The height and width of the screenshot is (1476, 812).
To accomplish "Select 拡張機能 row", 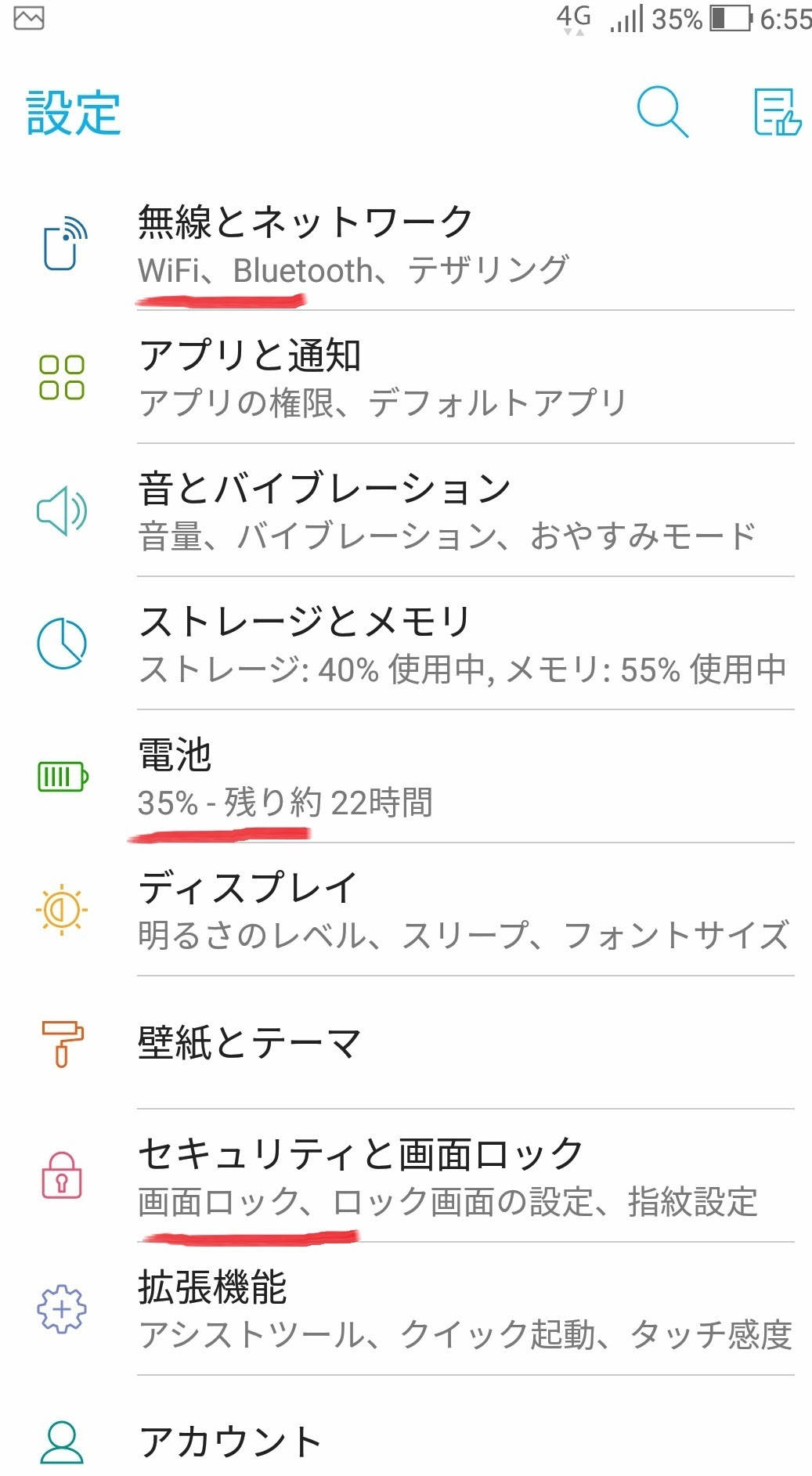I will pyautogui.click(x=406, y=1309).
